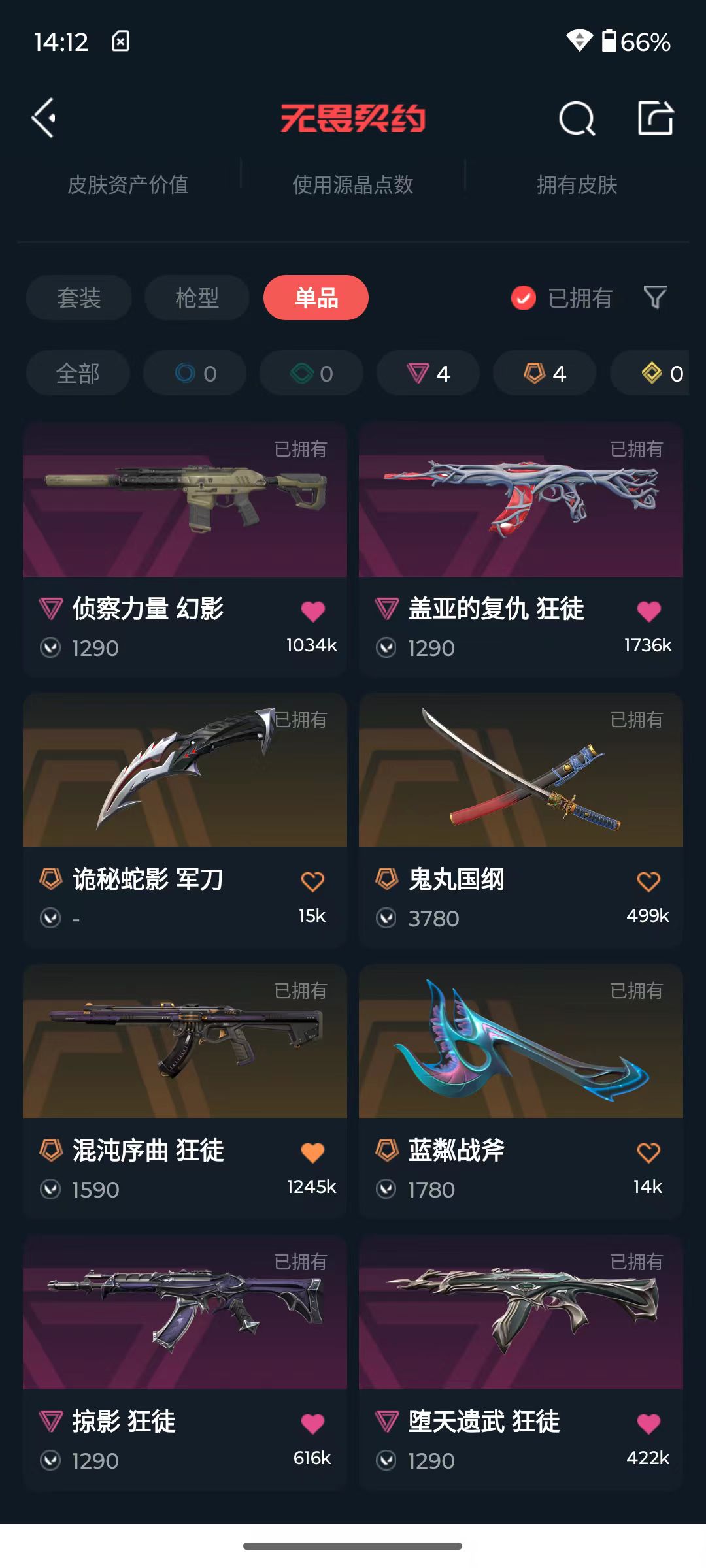The height and width of the screenshot is (1568, 706).
Task: Uncheck the 已拥有 checkbox
Action: tap(523, 298)
